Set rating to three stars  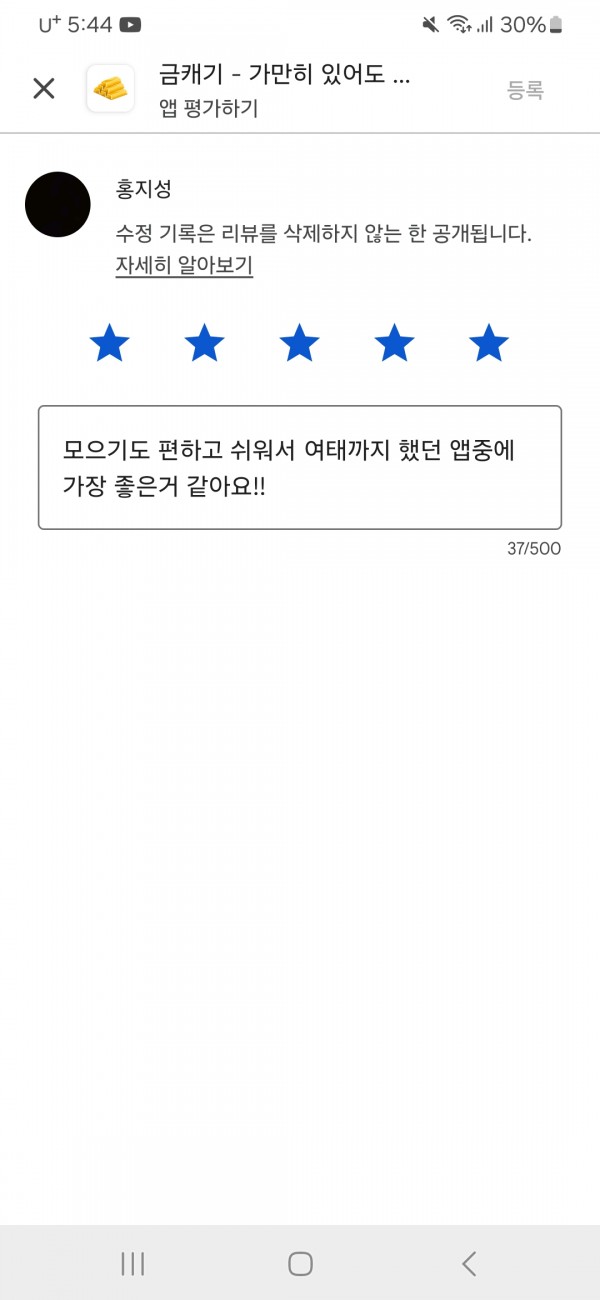[299, 343]
